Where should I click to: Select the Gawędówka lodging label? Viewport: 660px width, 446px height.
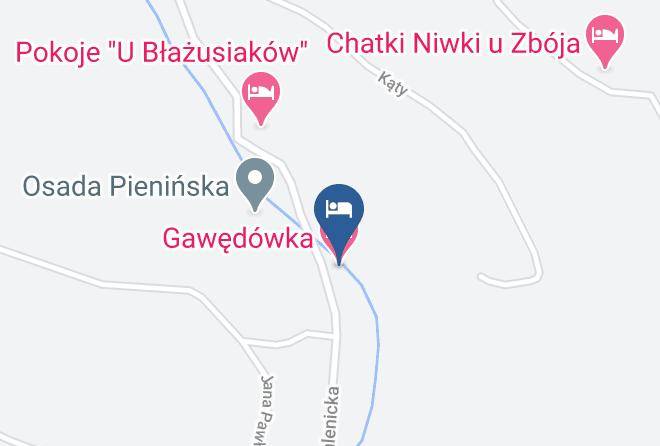[x=238, y=239]
